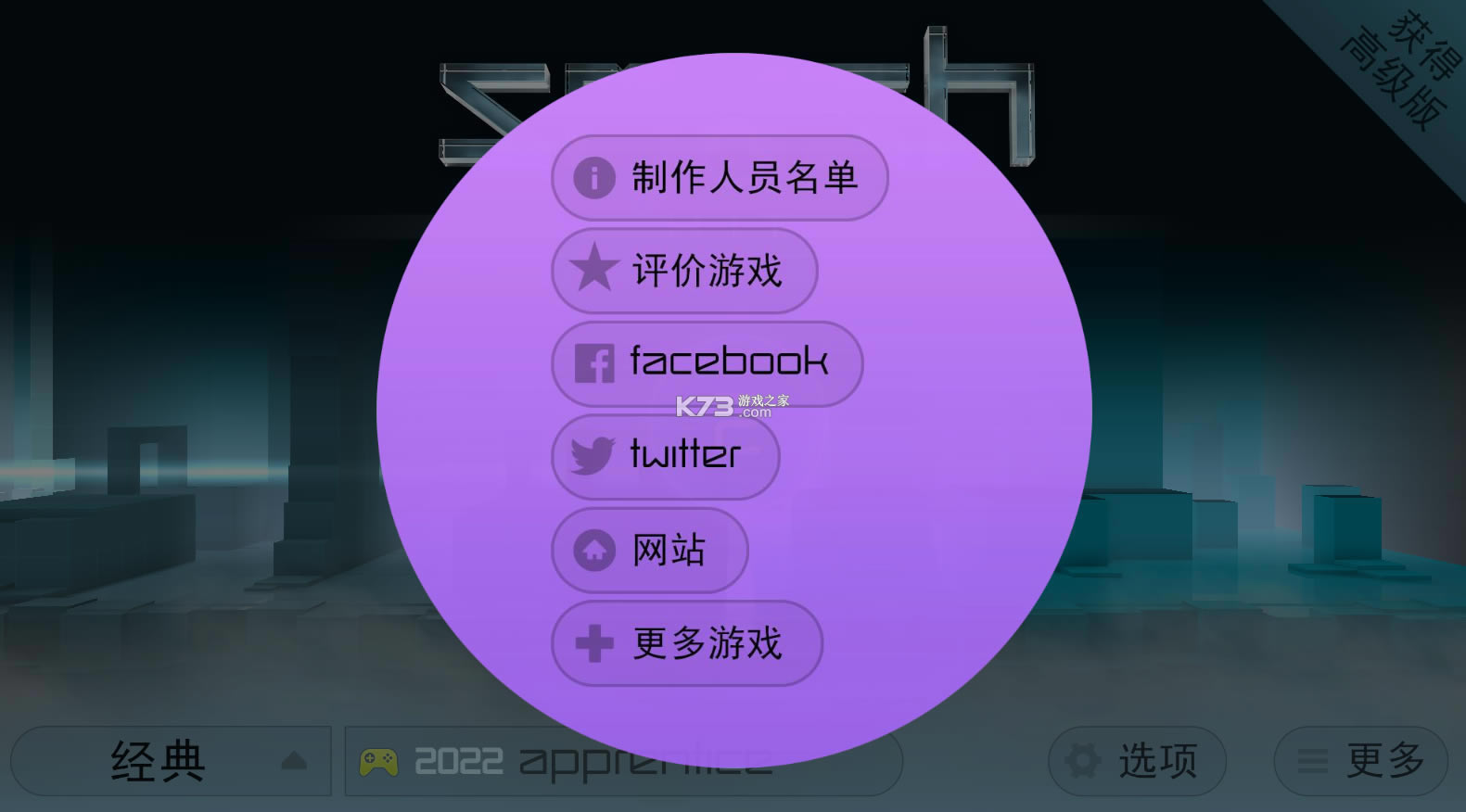Tap the 更多 button

pyautogui.click(x=1360, y=761)
